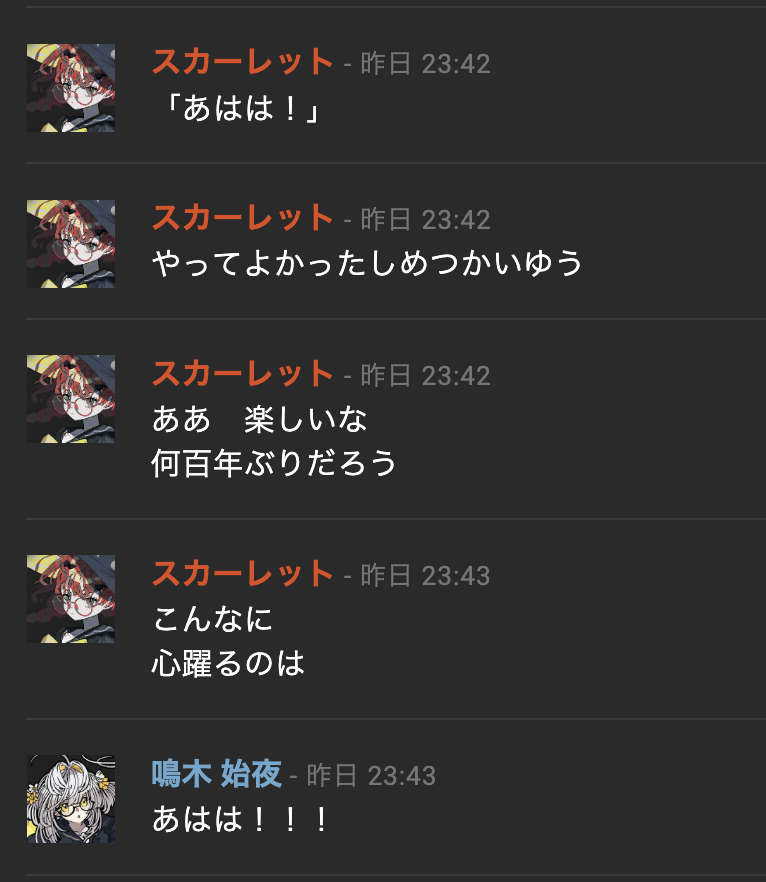Open スカーレット's avatar next to 心躍るのは message
766x882 pixels.
[x=71, y=598]
